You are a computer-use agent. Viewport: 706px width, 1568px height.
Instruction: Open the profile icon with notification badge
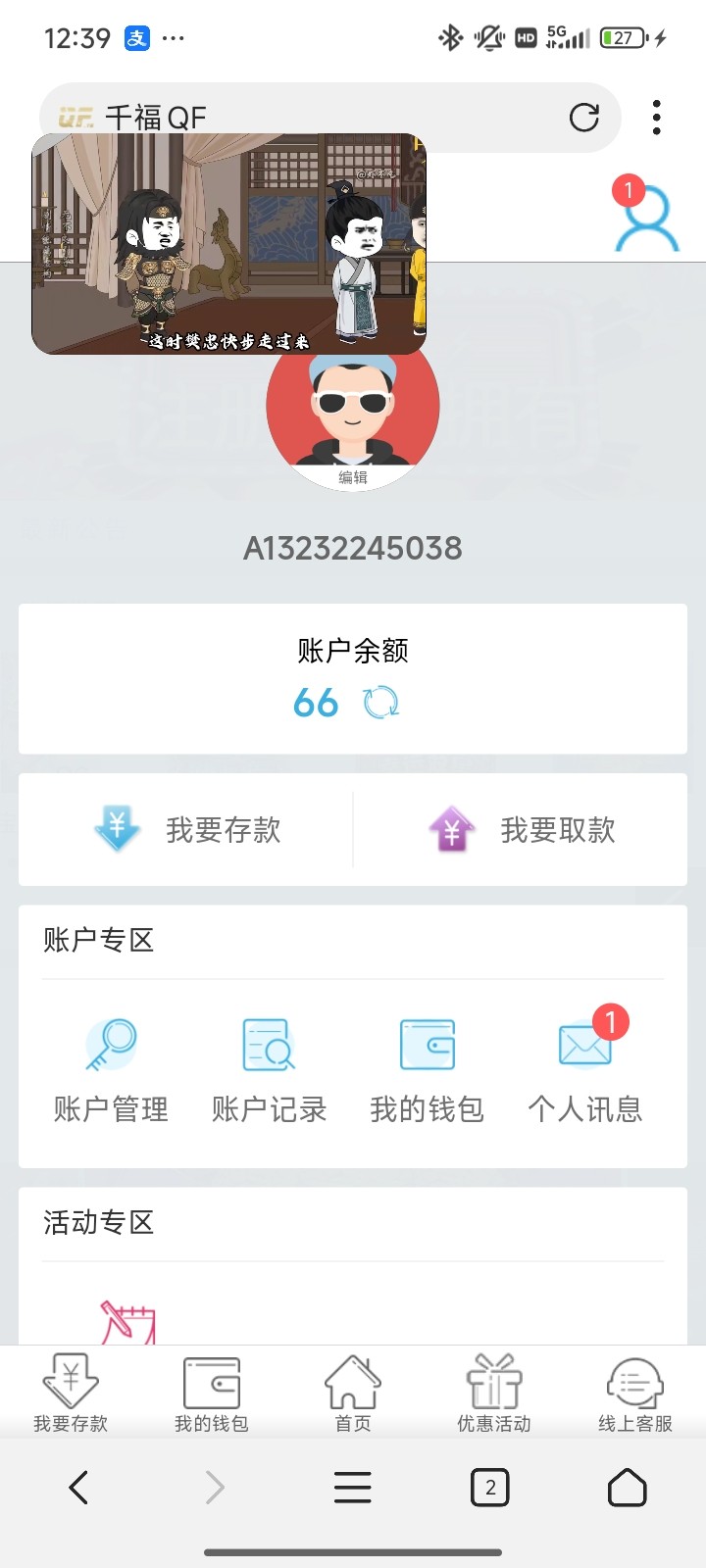pos(645,214)
